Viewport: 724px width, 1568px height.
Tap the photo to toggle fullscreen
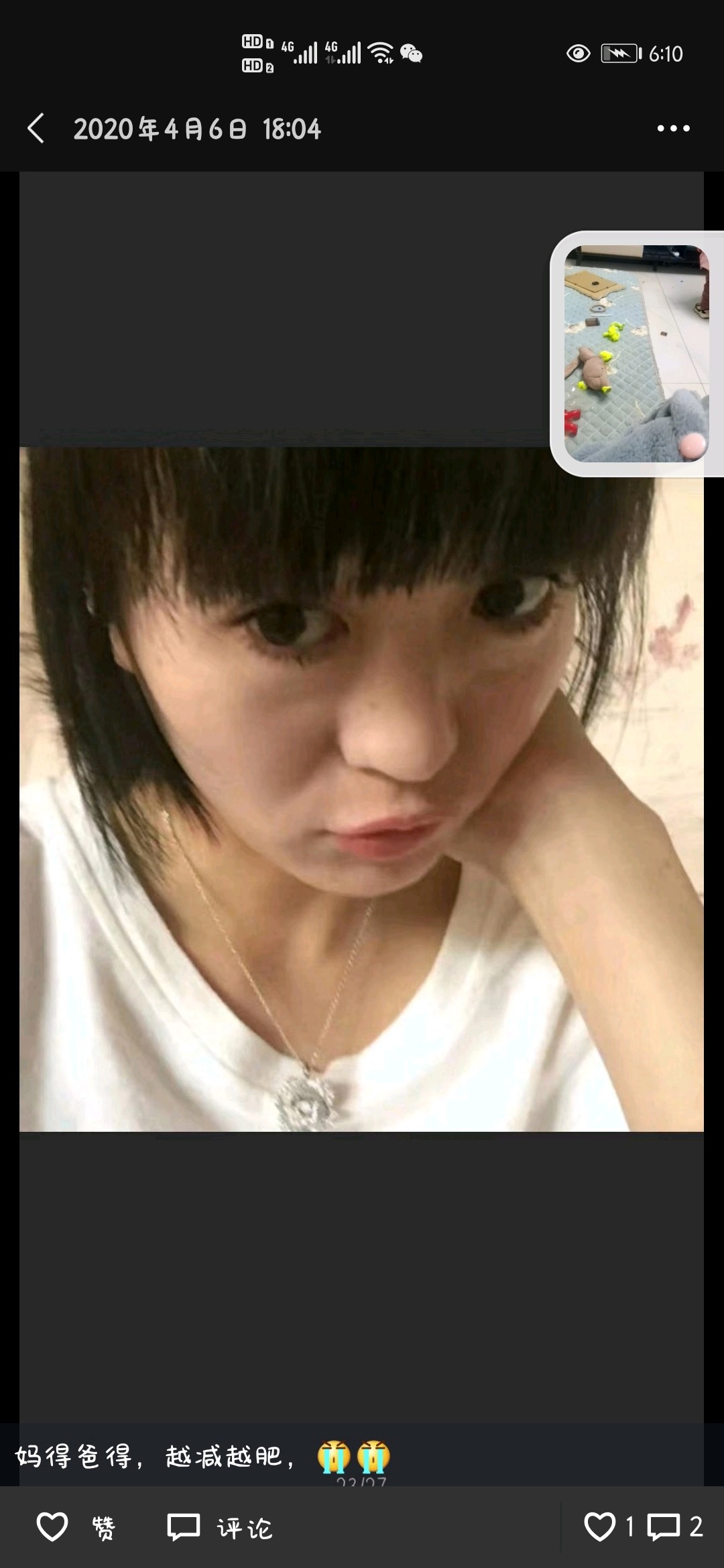(361, 789)
